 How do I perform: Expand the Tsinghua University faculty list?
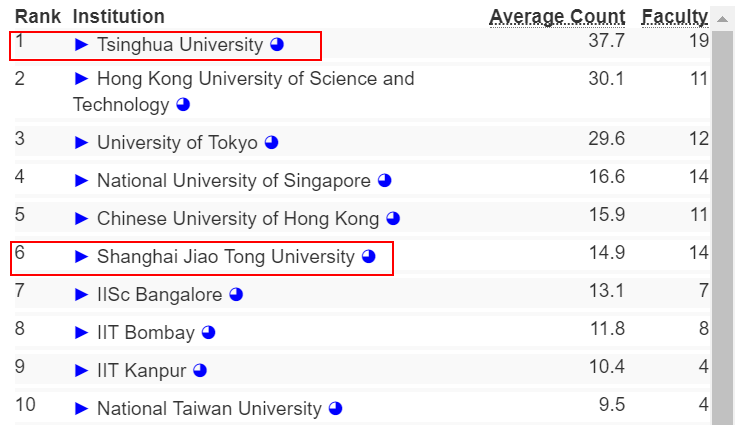[82, 45]
